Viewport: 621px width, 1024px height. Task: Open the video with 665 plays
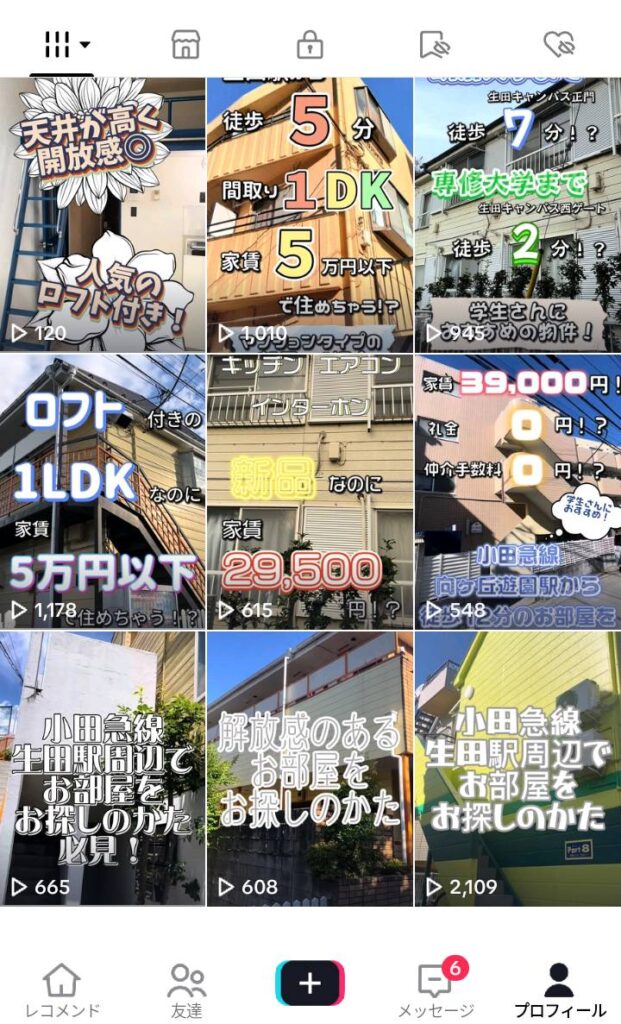pyautogui.click(x=102, y=768)
